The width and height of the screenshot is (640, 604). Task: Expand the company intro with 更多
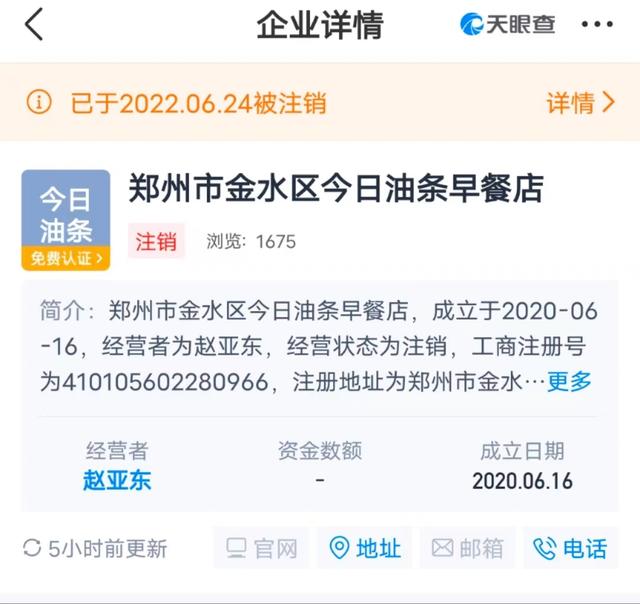coord(569,382)
